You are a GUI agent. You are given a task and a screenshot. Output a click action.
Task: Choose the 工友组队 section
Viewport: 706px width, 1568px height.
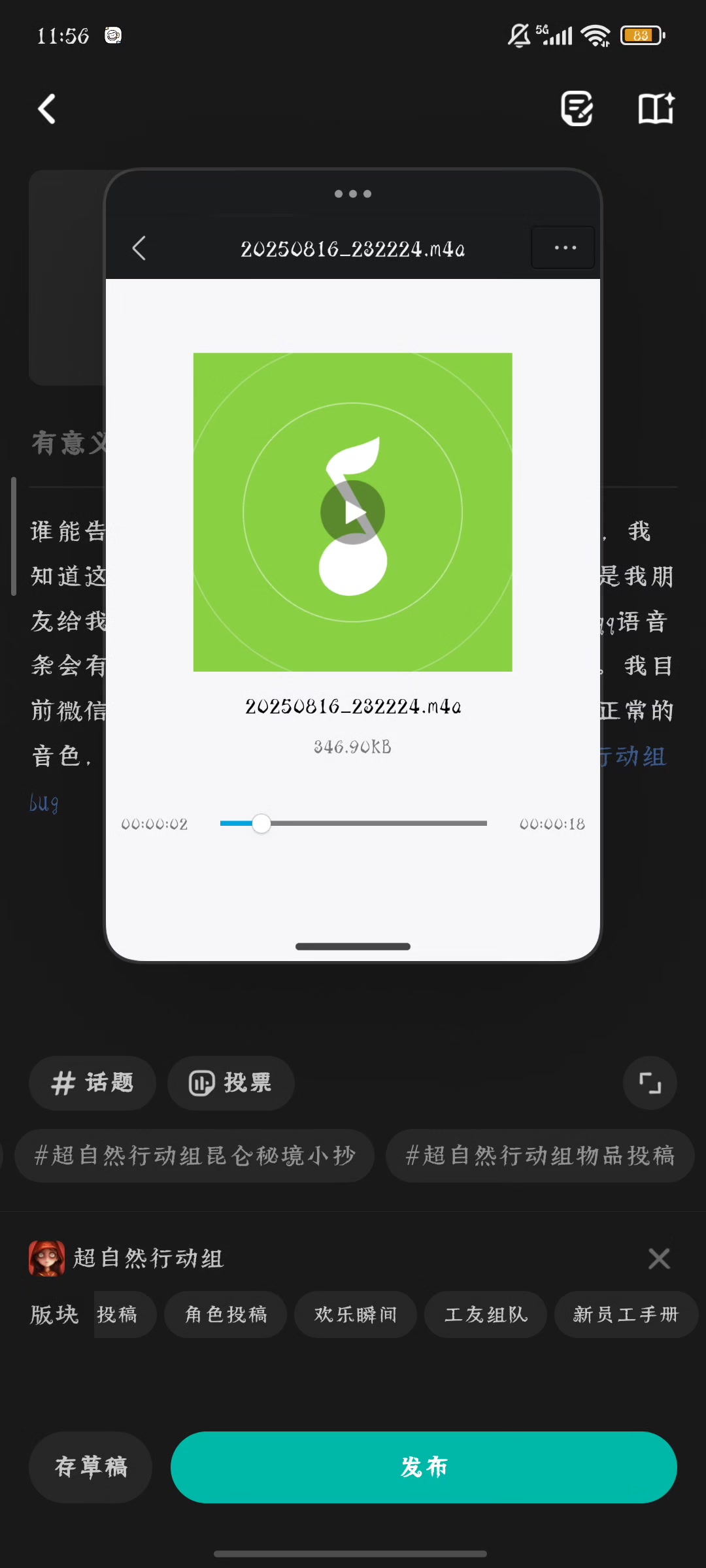pos(486,1315)
